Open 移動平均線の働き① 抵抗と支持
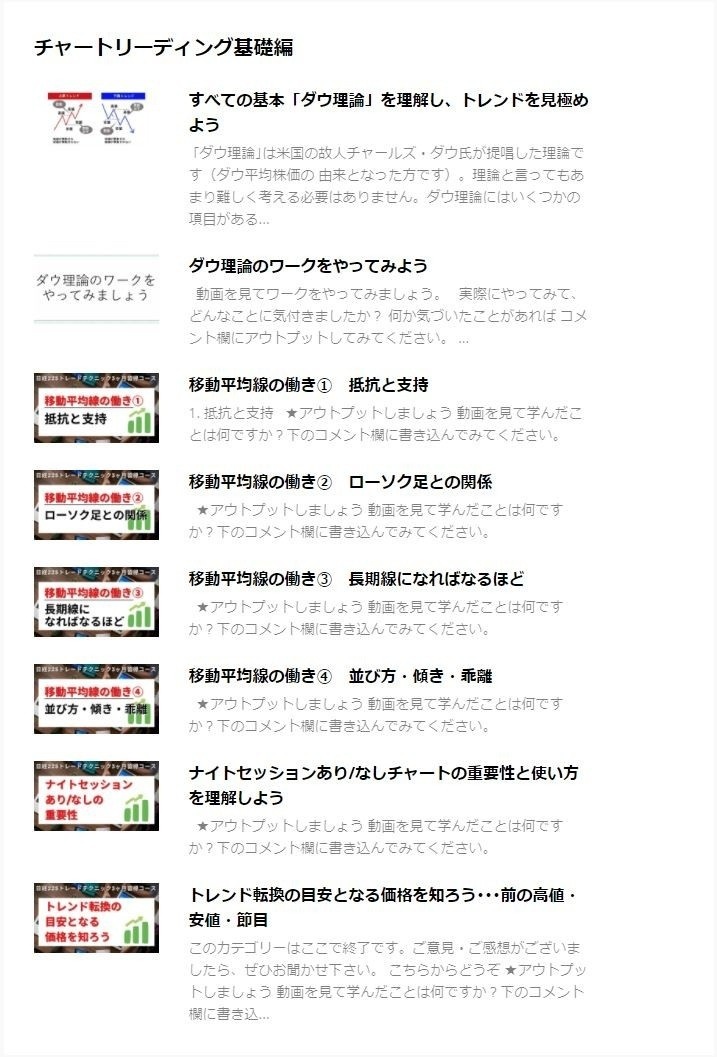 tap(308, 385)
